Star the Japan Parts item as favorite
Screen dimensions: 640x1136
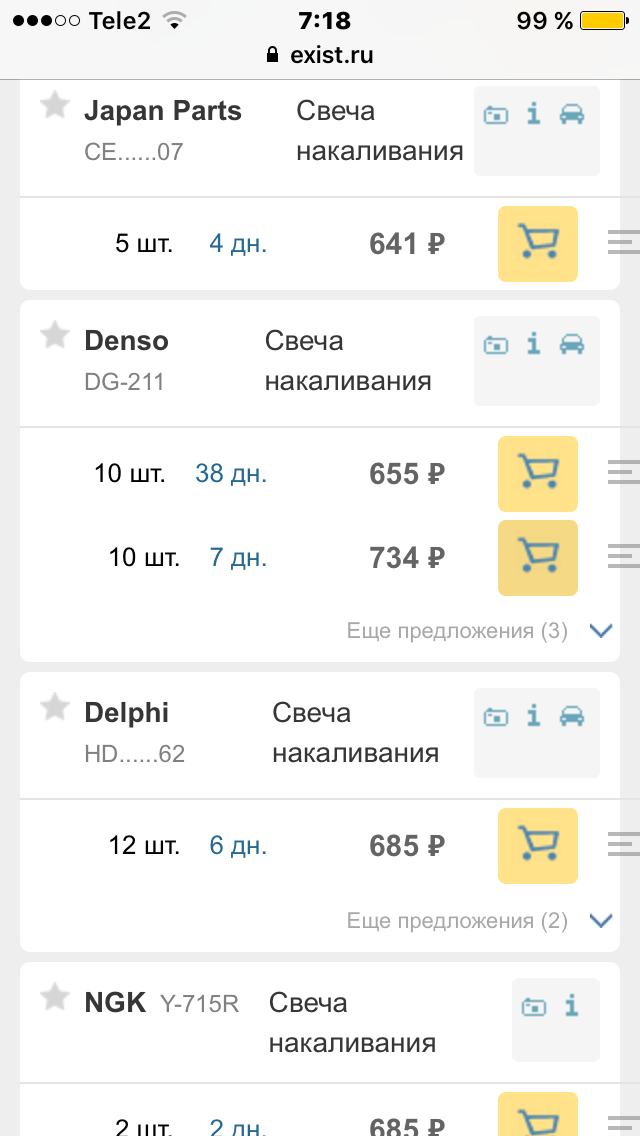coord(54,106)
